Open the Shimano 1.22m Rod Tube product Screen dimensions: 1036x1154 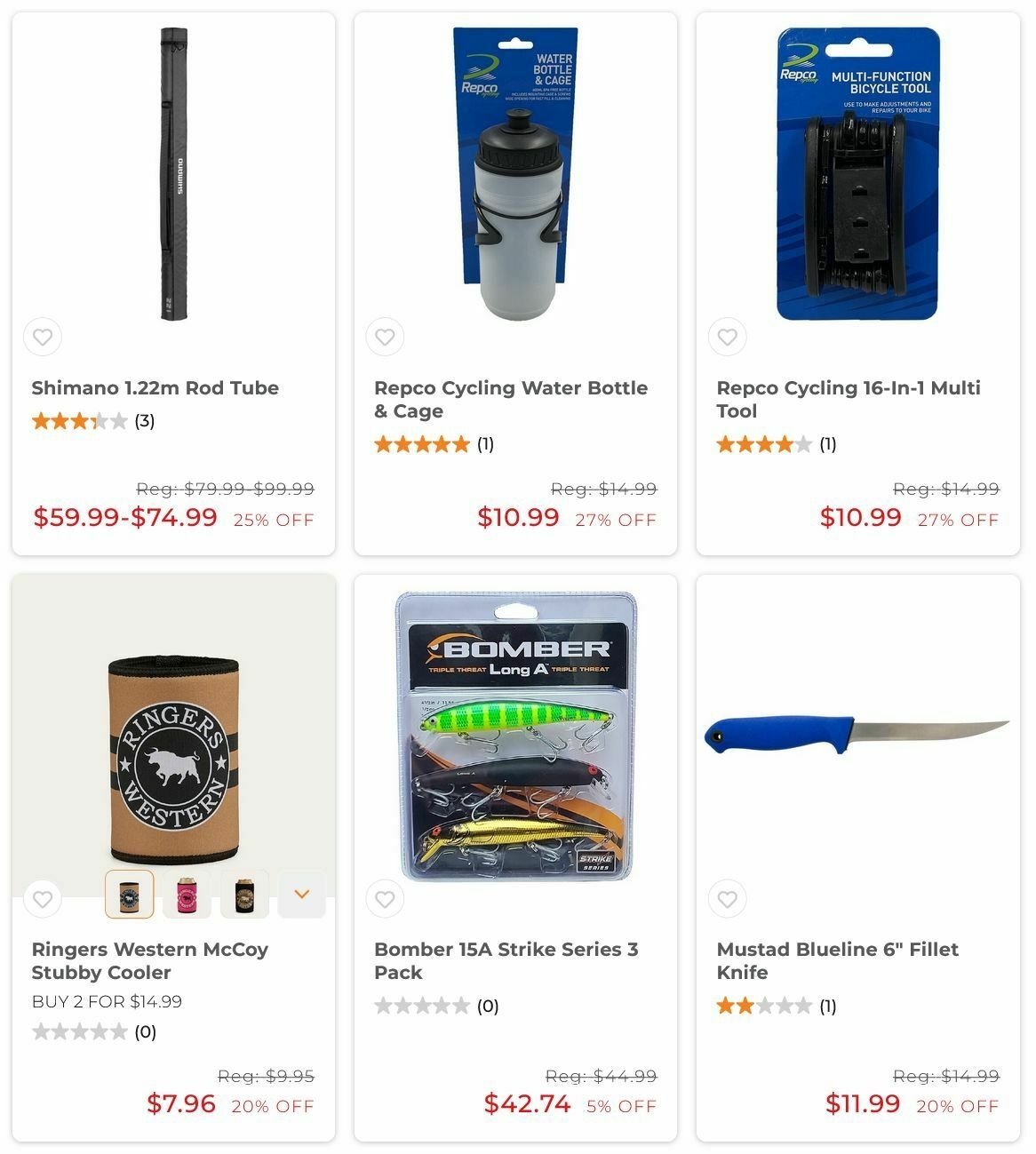[155, 388]
